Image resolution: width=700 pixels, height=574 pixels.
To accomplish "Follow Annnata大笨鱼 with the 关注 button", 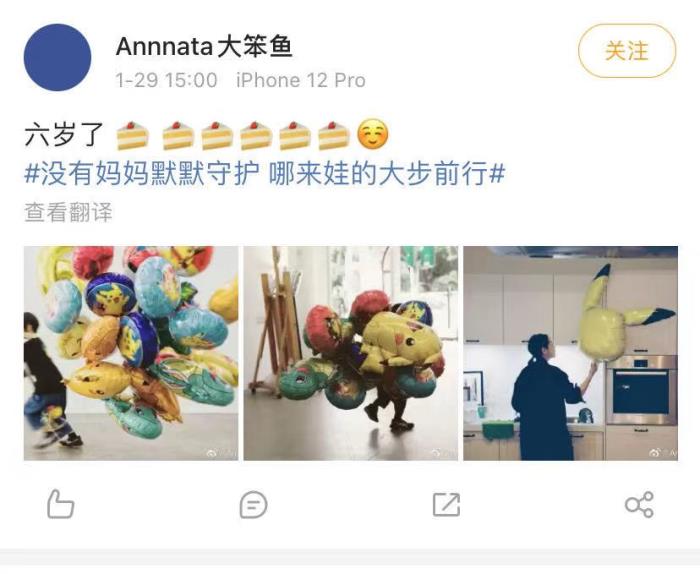I will pyautogui.click(x=626, y=50).
